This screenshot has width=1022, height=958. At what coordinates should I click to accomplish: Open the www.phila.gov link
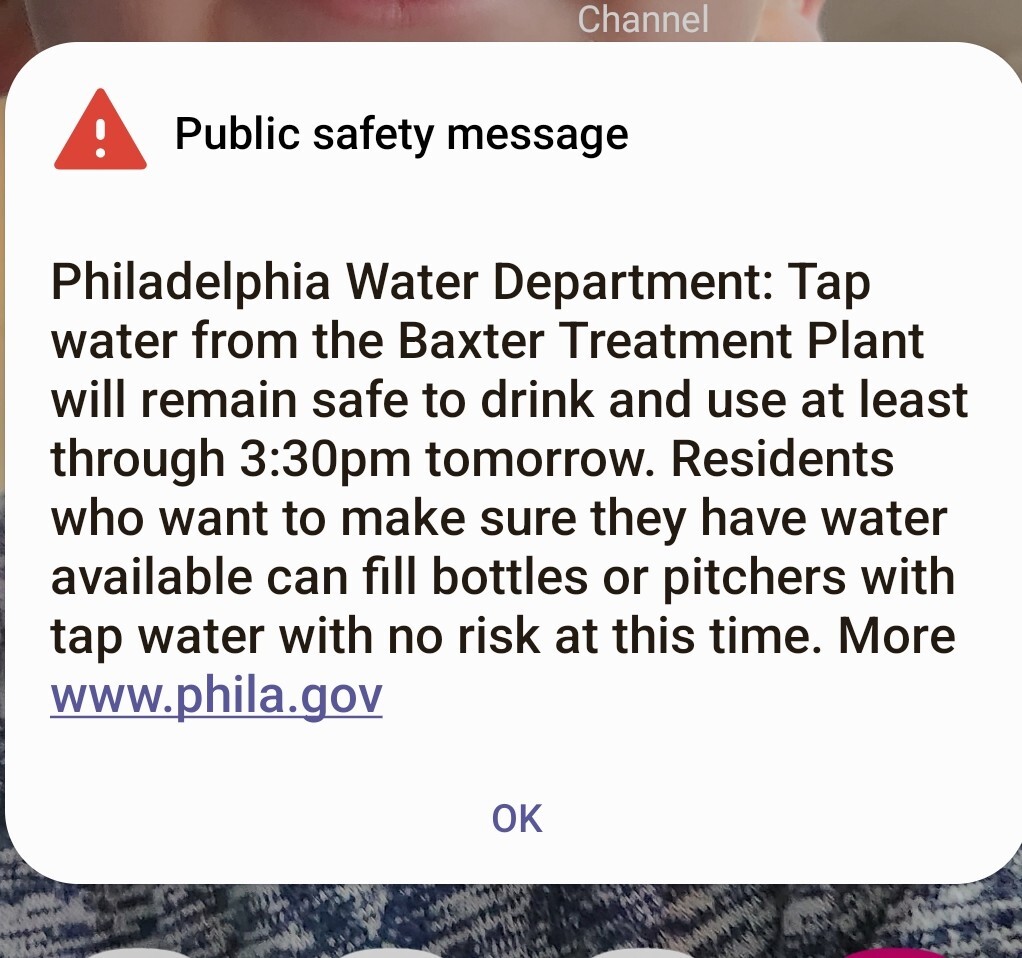[x=216, y=696]
